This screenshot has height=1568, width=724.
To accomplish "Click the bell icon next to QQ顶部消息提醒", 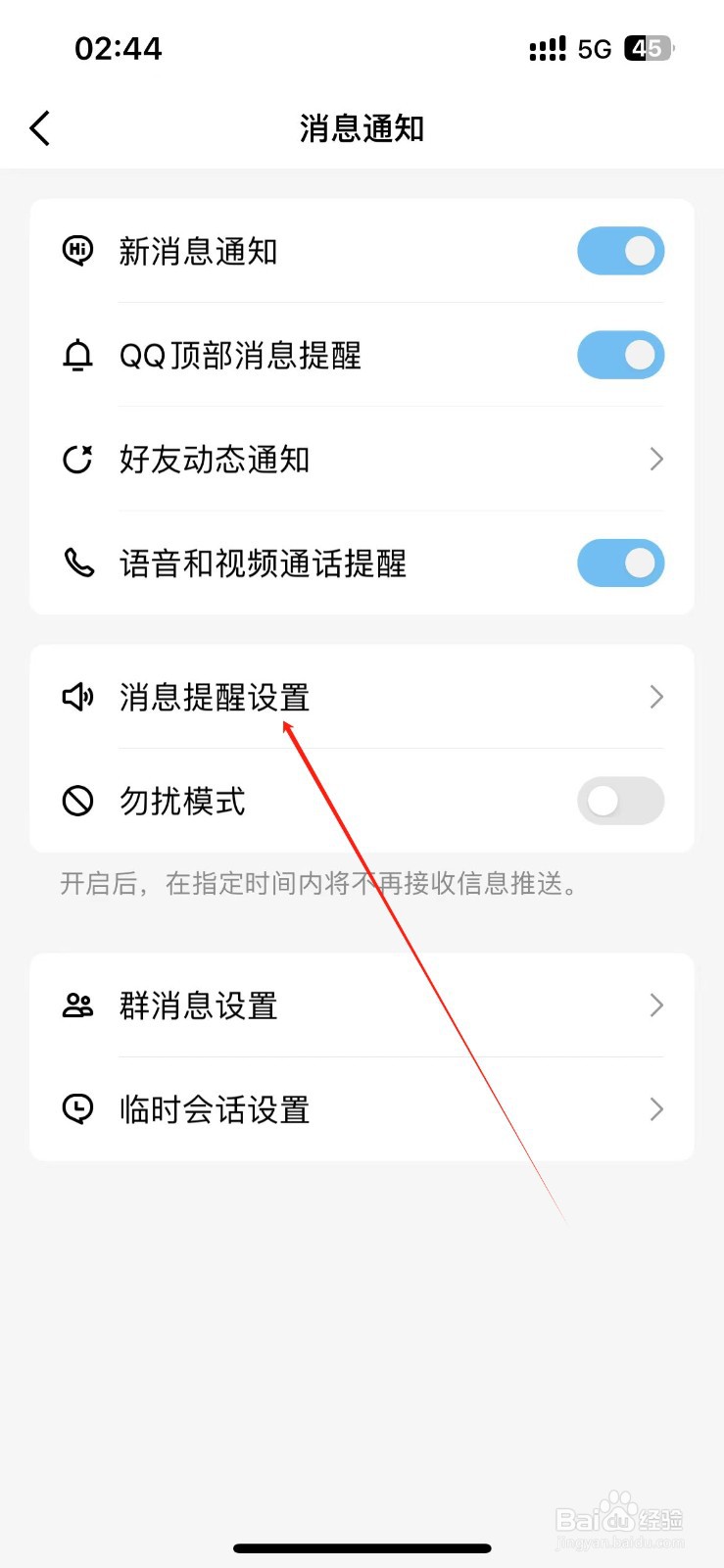I will pyautogui.click(x=78, y=355).
